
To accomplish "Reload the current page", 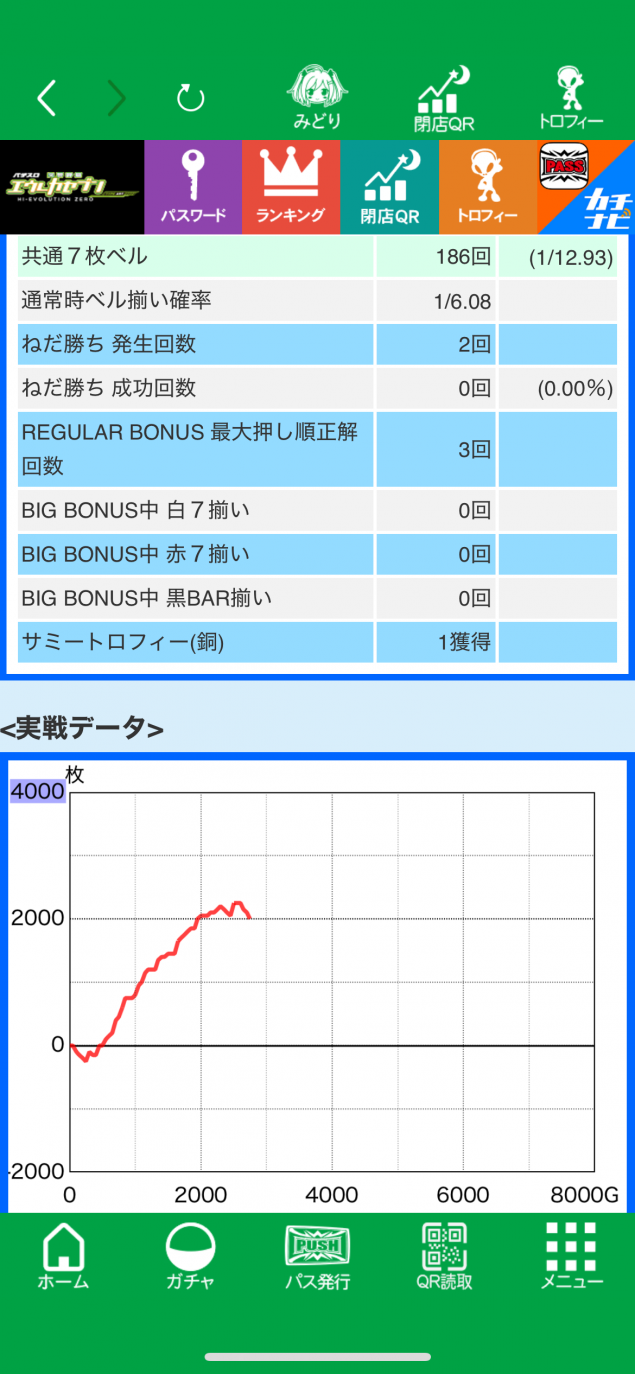I will 190,98.
